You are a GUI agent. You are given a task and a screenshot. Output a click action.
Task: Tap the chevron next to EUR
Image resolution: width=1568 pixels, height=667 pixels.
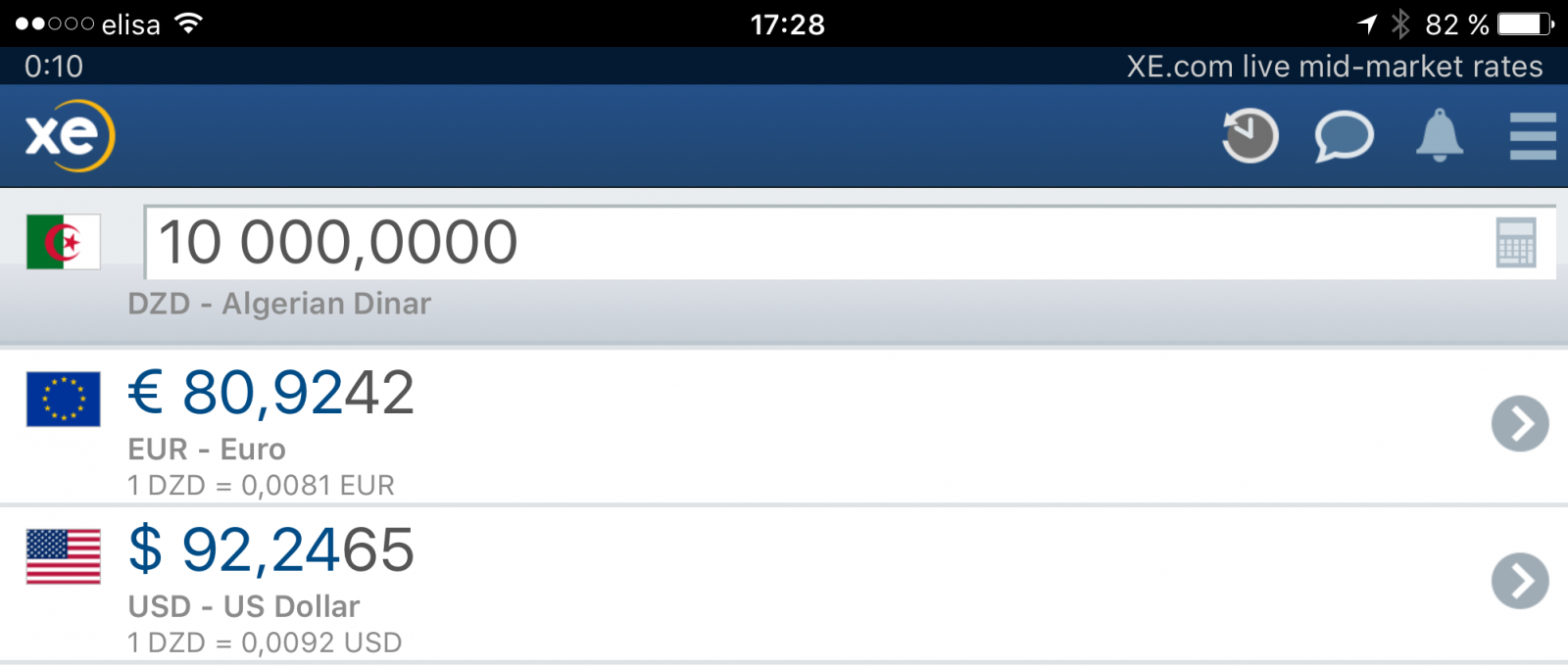click(1520, 424)
